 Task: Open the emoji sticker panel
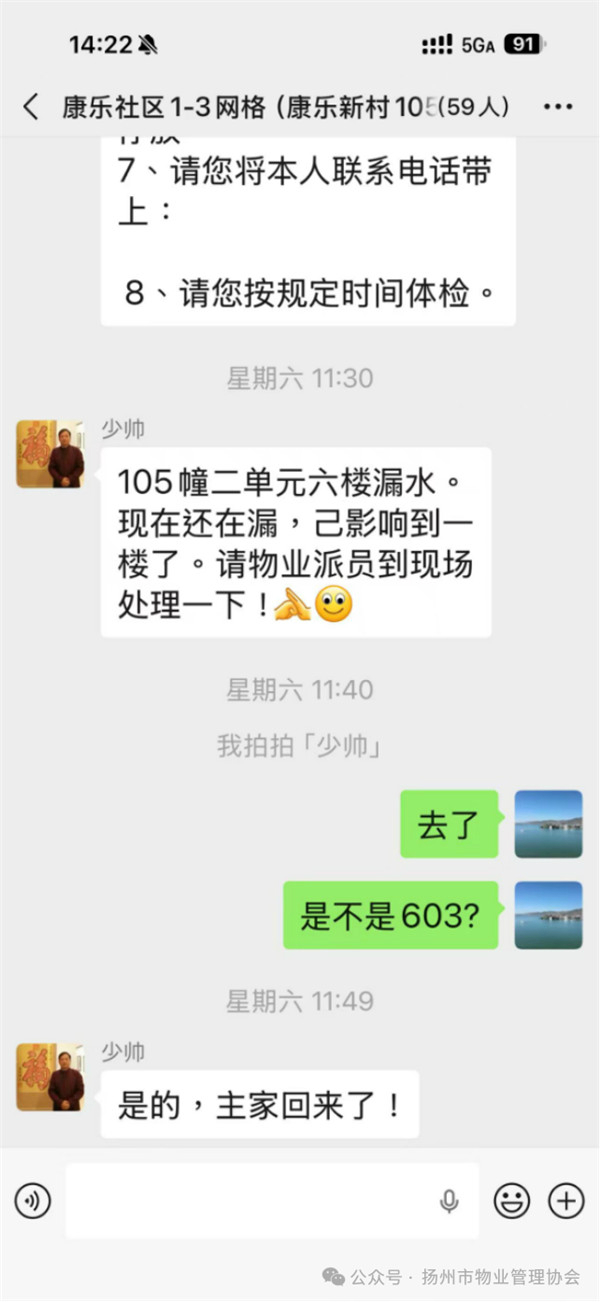coord(512,1199)
